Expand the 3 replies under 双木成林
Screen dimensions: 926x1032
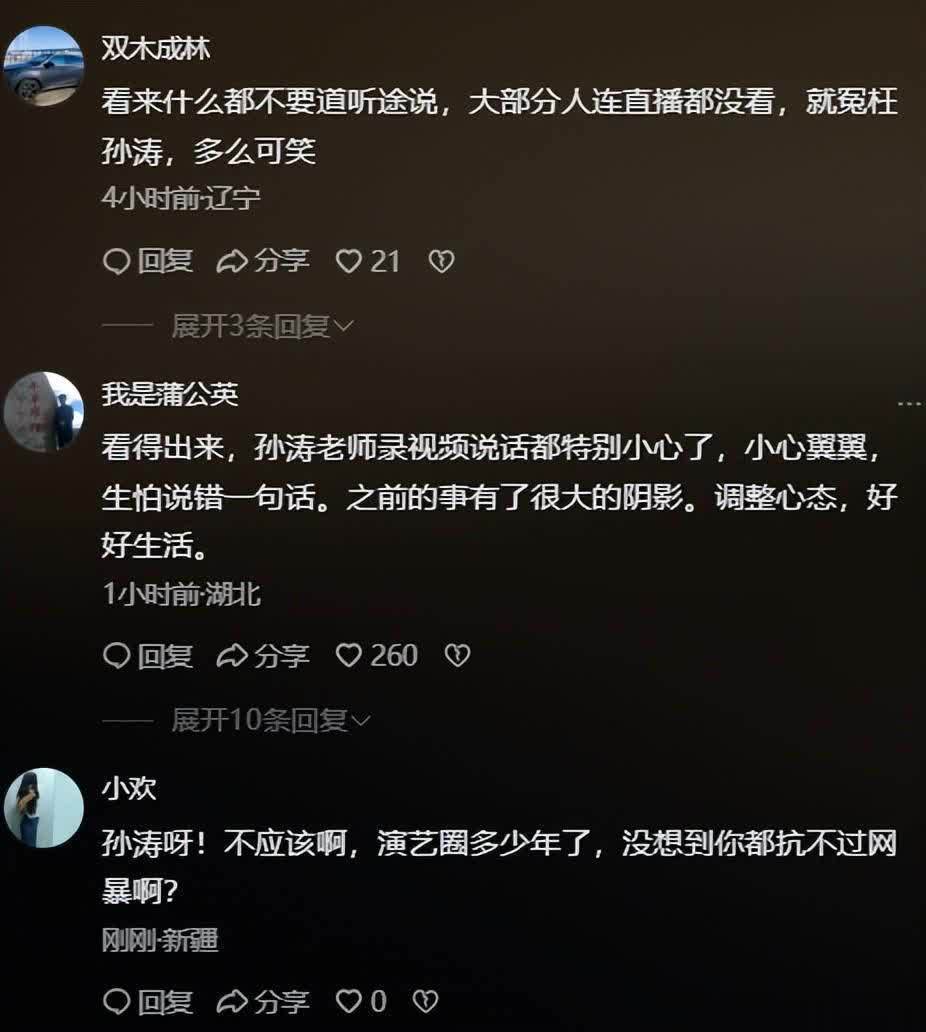pos(262,326)
